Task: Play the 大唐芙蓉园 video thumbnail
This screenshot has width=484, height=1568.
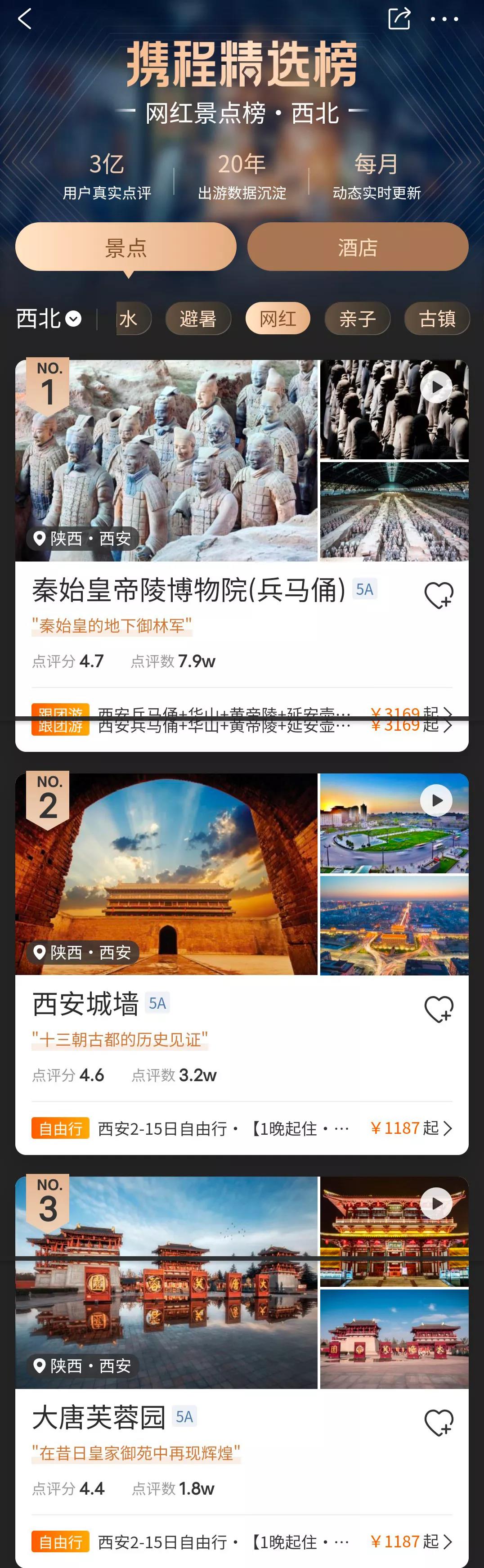Action: click(x=436, y=1204)
